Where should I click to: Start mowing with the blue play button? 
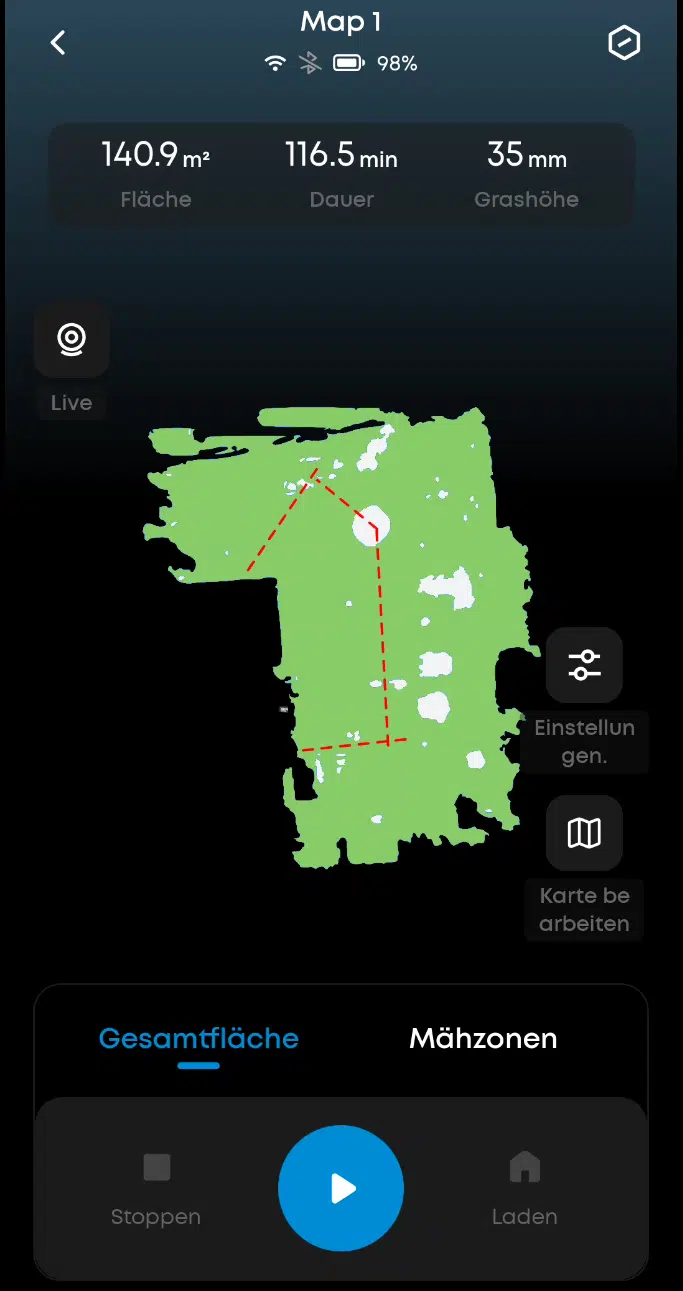[x=341, y=1189]
